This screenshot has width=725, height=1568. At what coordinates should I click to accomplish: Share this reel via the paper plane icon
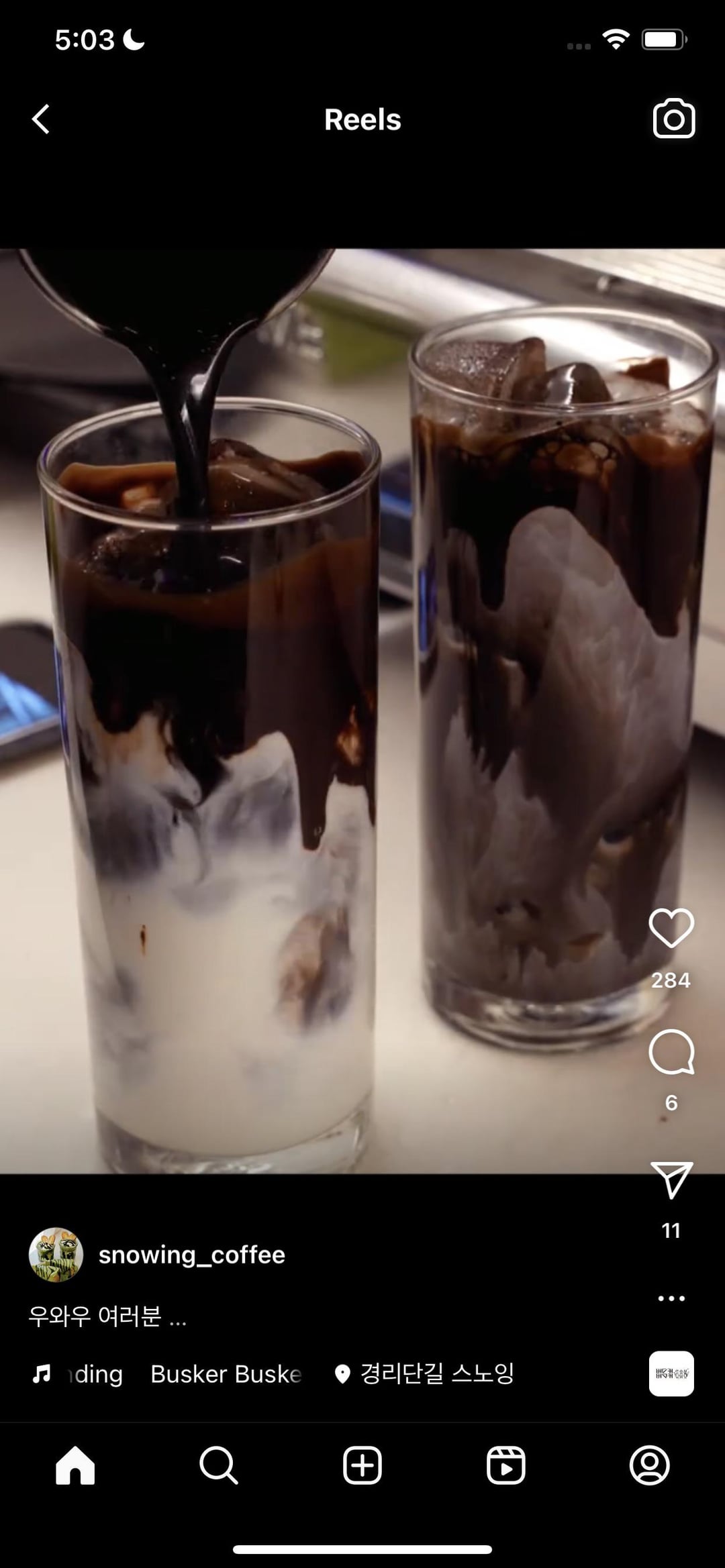click(671, 1180)
